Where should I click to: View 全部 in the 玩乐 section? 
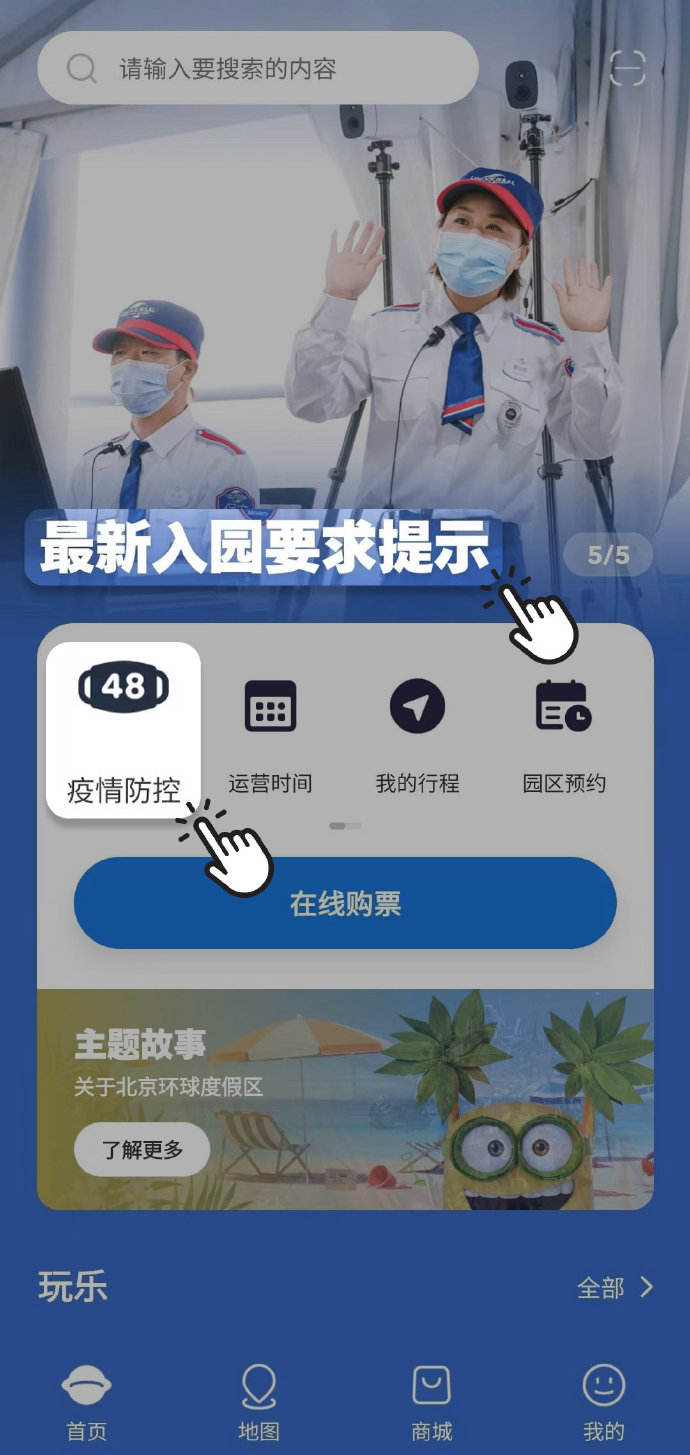coord(614,1288)
